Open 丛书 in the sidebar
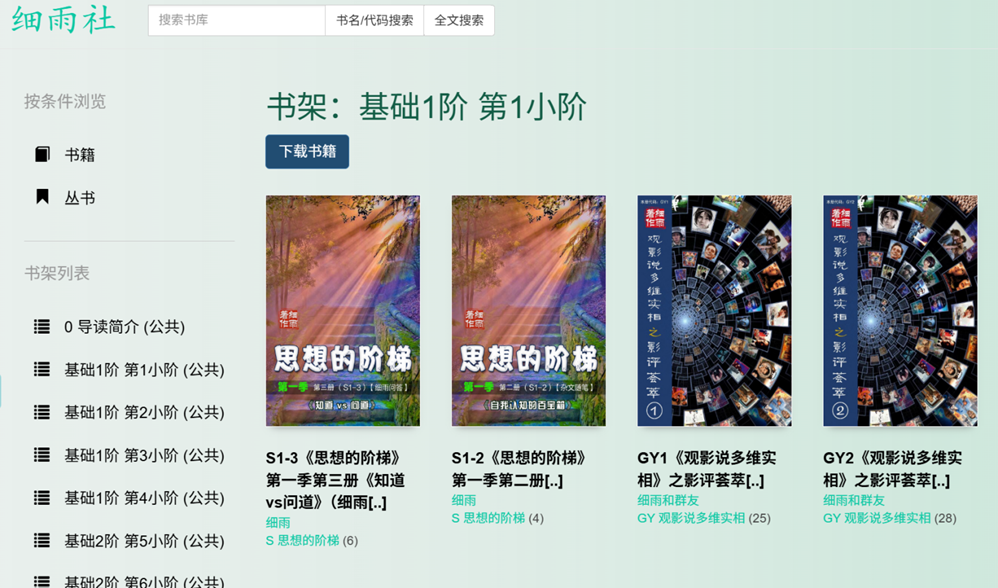This screenshot has height=588, width=998. (x=79, y=198)
